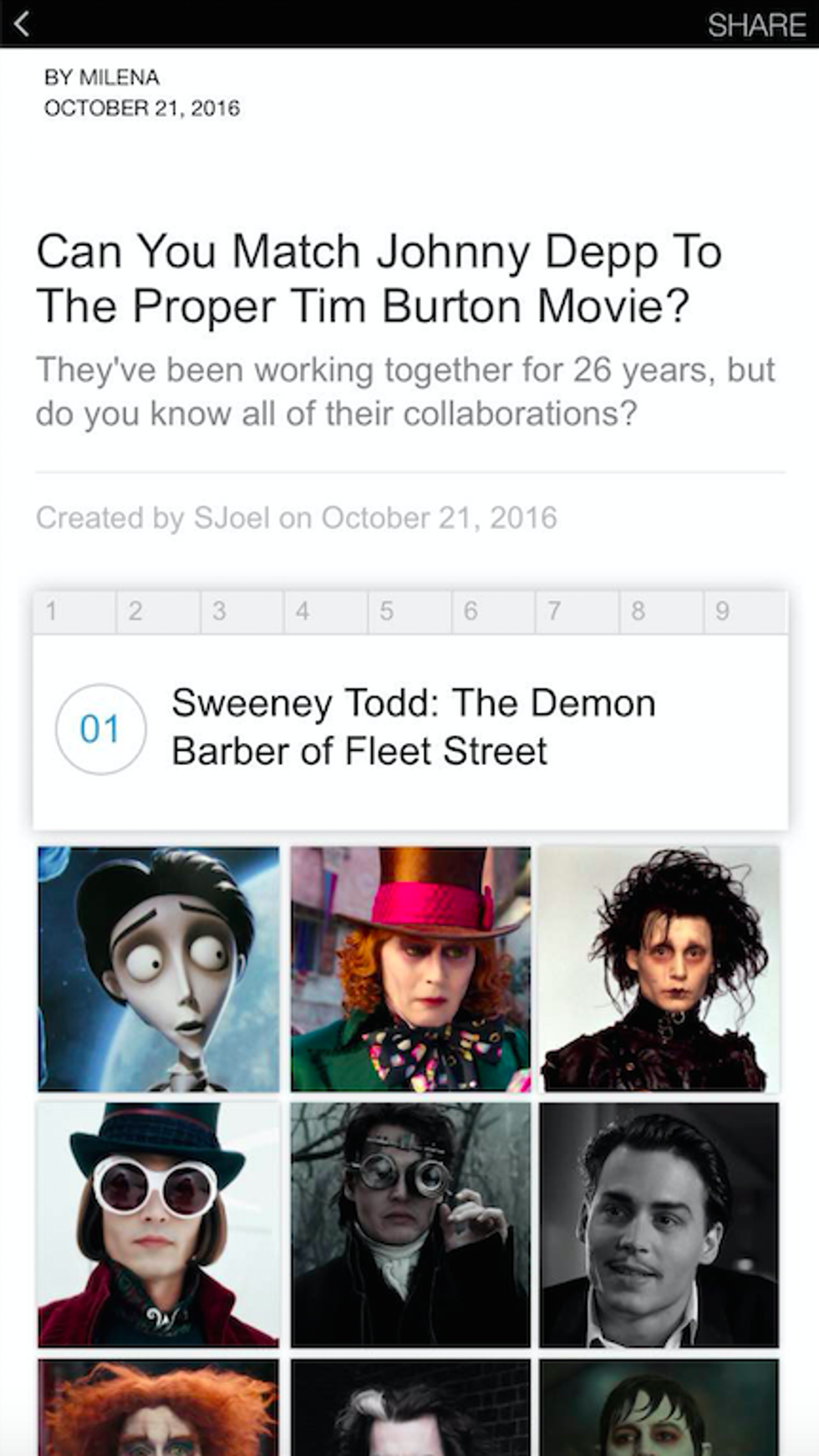Pick the black-and-white mustache man picture
This screenshot has width=819, height=1456.
click(x=659, y=1224)
